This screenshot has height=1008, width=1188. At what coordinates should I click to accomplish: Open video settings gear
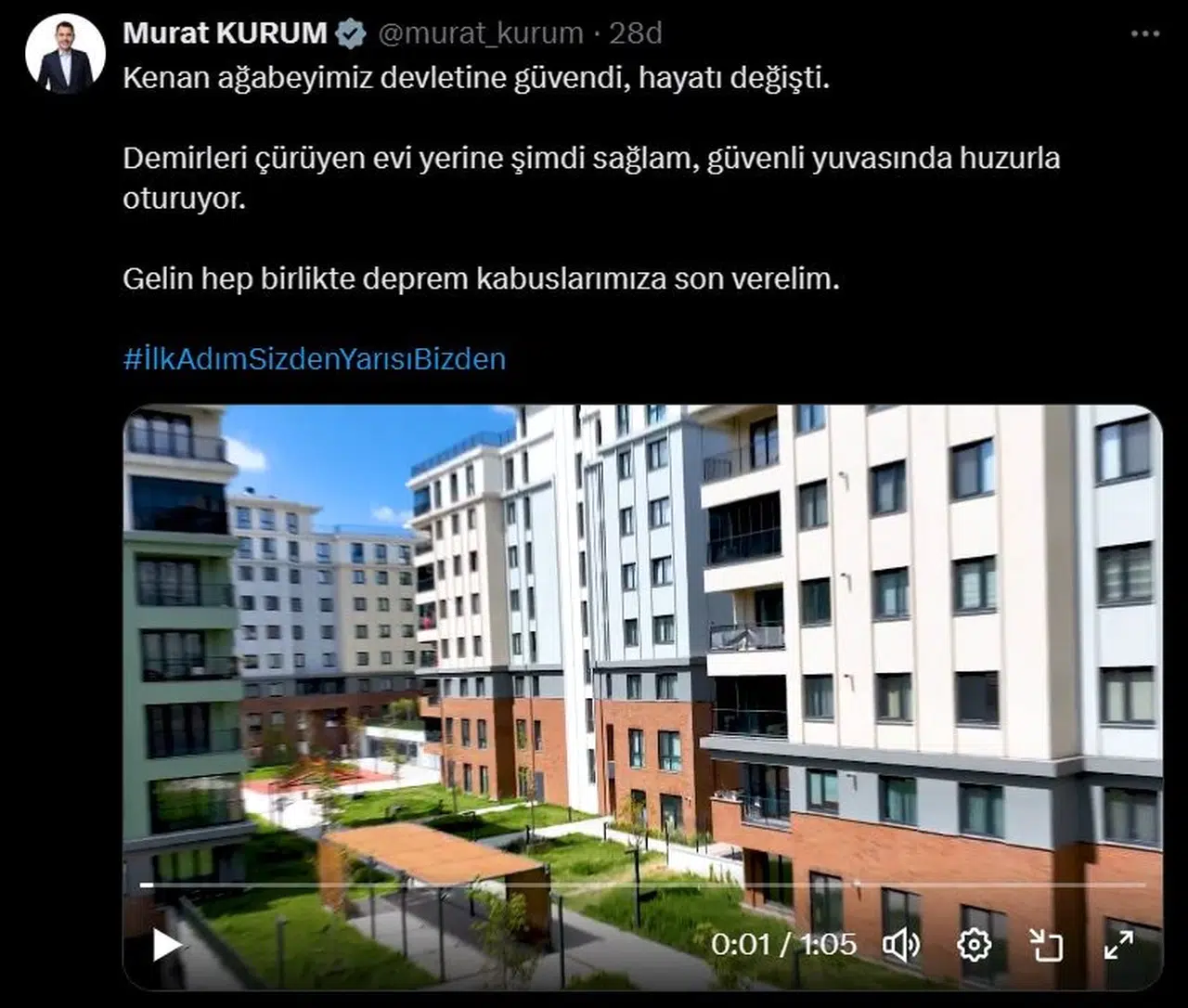coord(974,945)
